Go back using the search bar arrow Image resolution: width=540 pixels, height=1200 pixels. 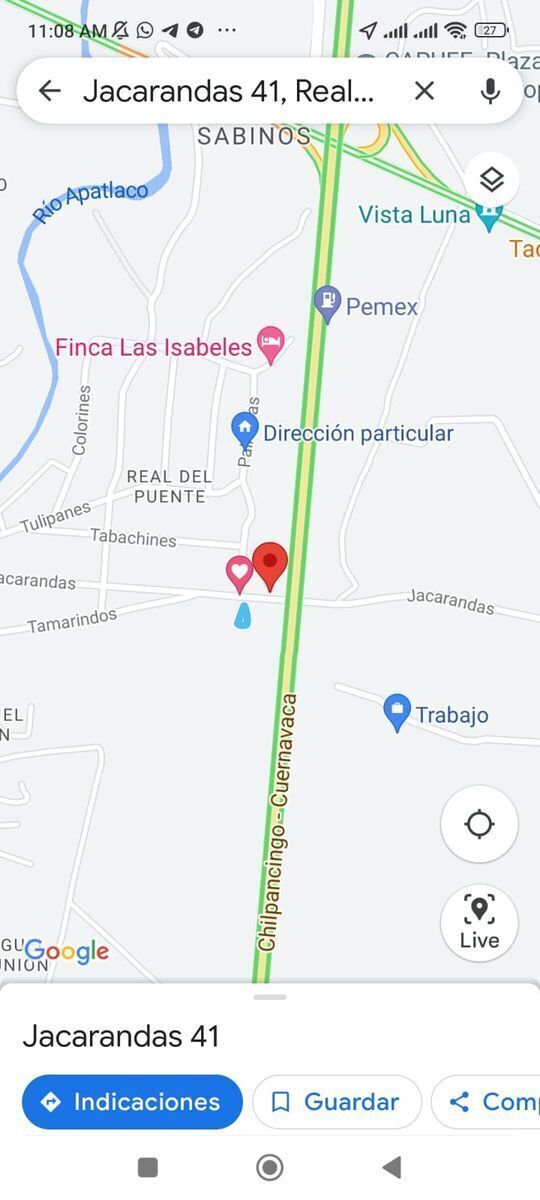49,91
